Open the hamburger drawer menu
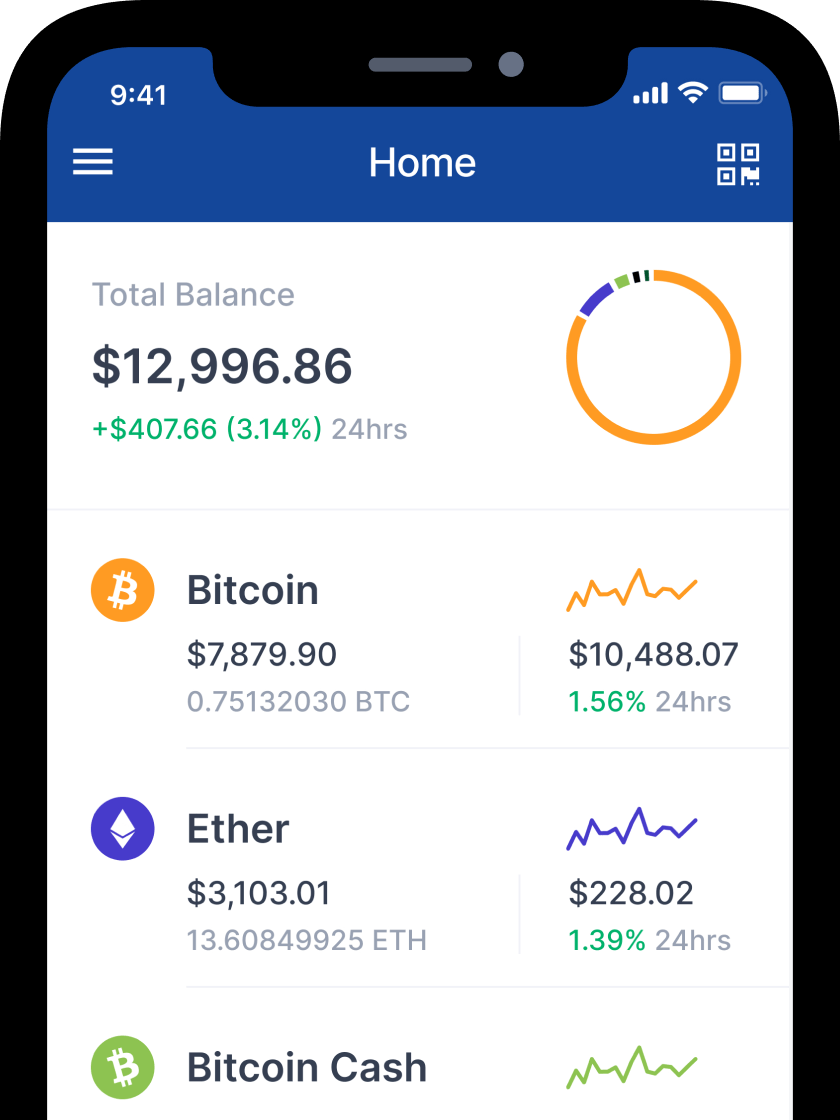 93,162
